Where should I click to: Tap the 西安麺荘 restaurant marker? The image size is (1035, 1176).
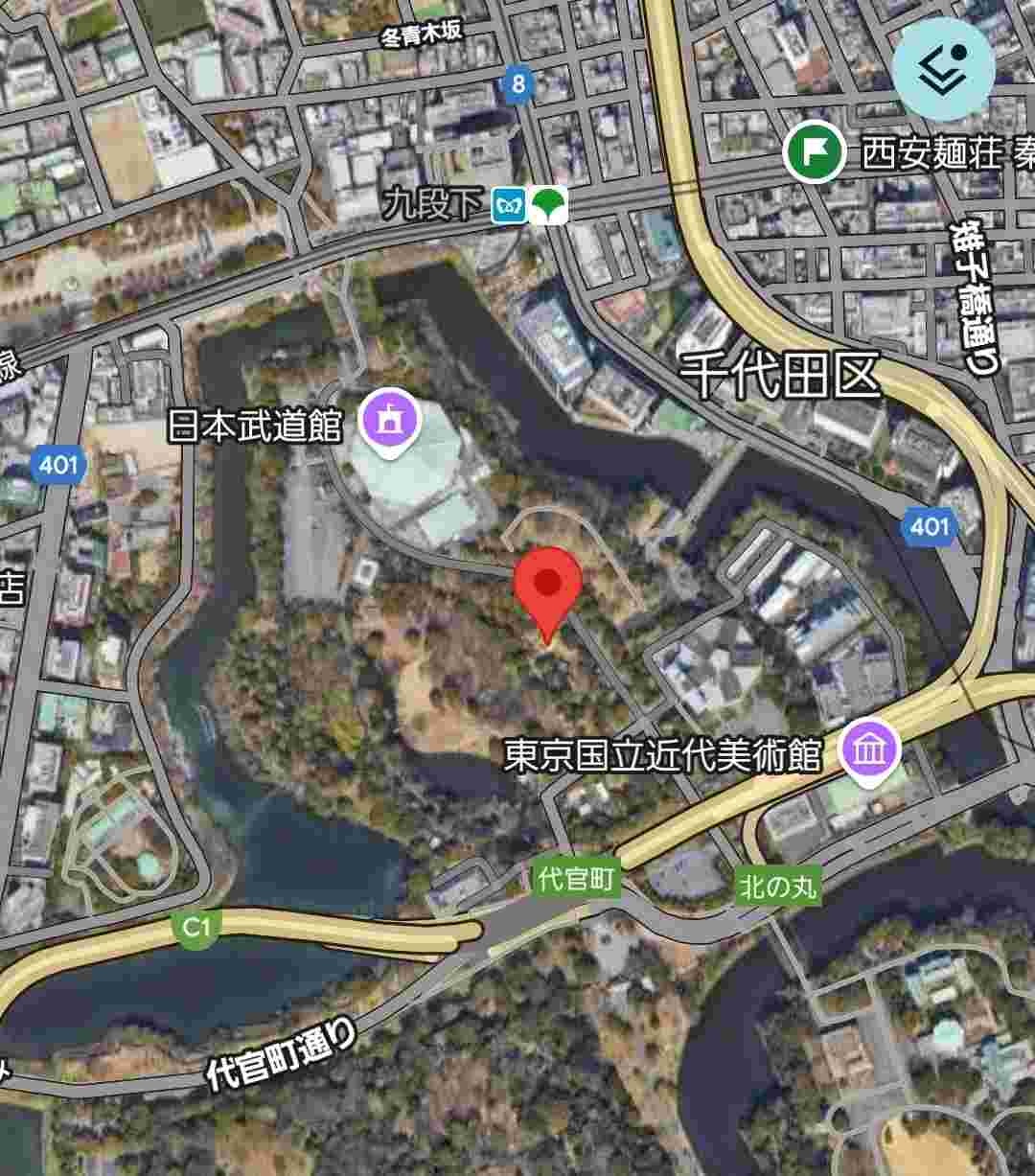coord(814,152)
